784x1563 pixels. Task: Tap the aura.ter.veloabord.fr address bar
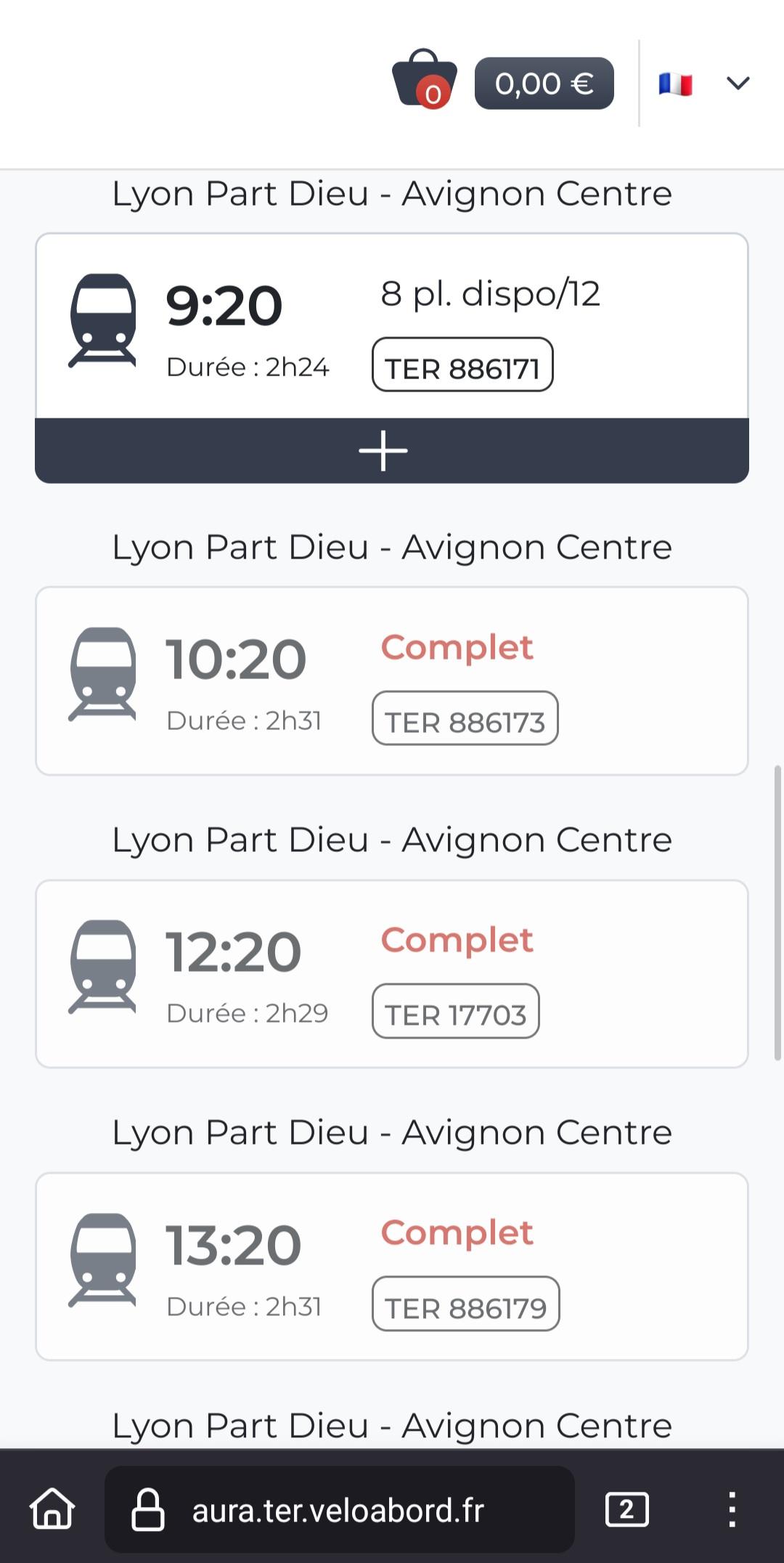[340, 1509]
